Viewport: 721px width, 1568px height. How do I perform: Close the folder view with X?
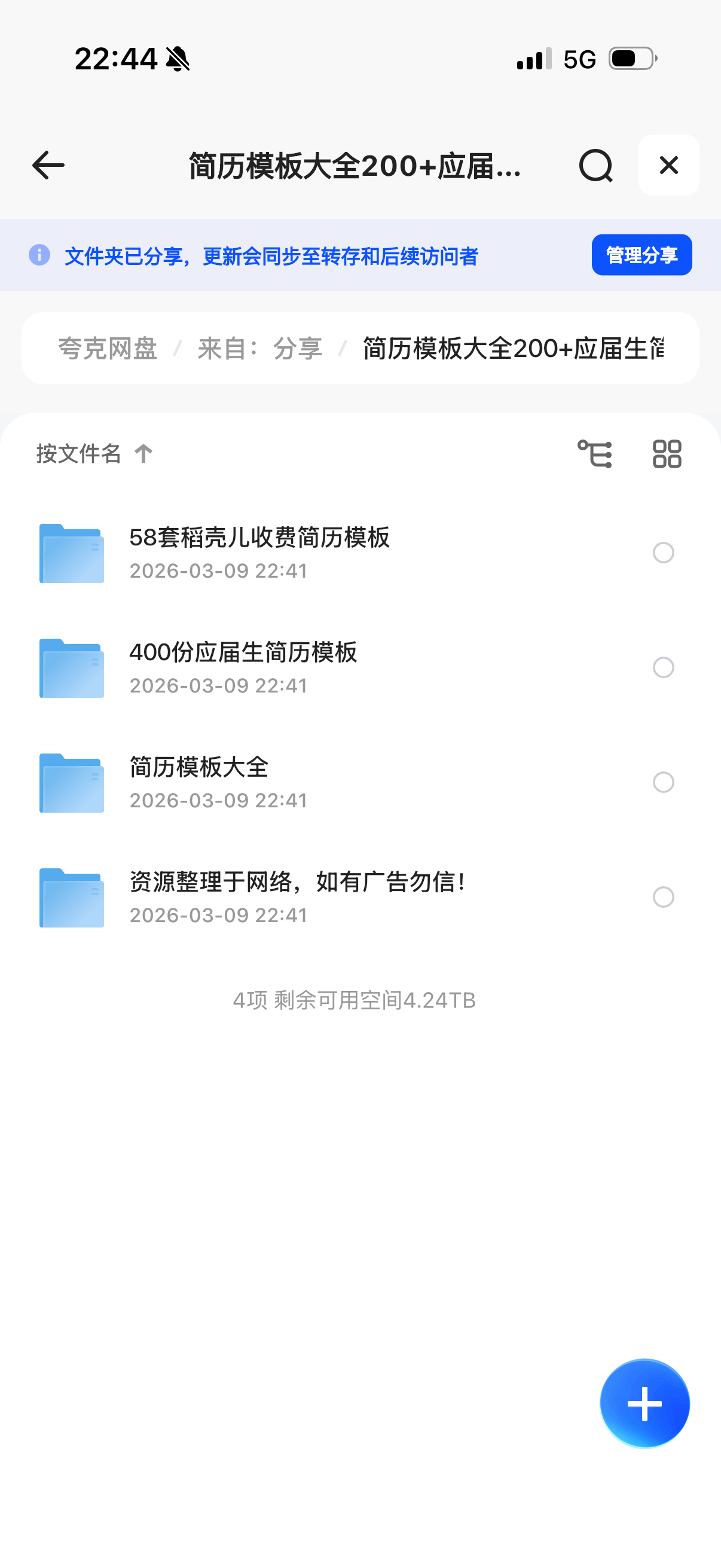pyautogui.click(x=668, y=166)
